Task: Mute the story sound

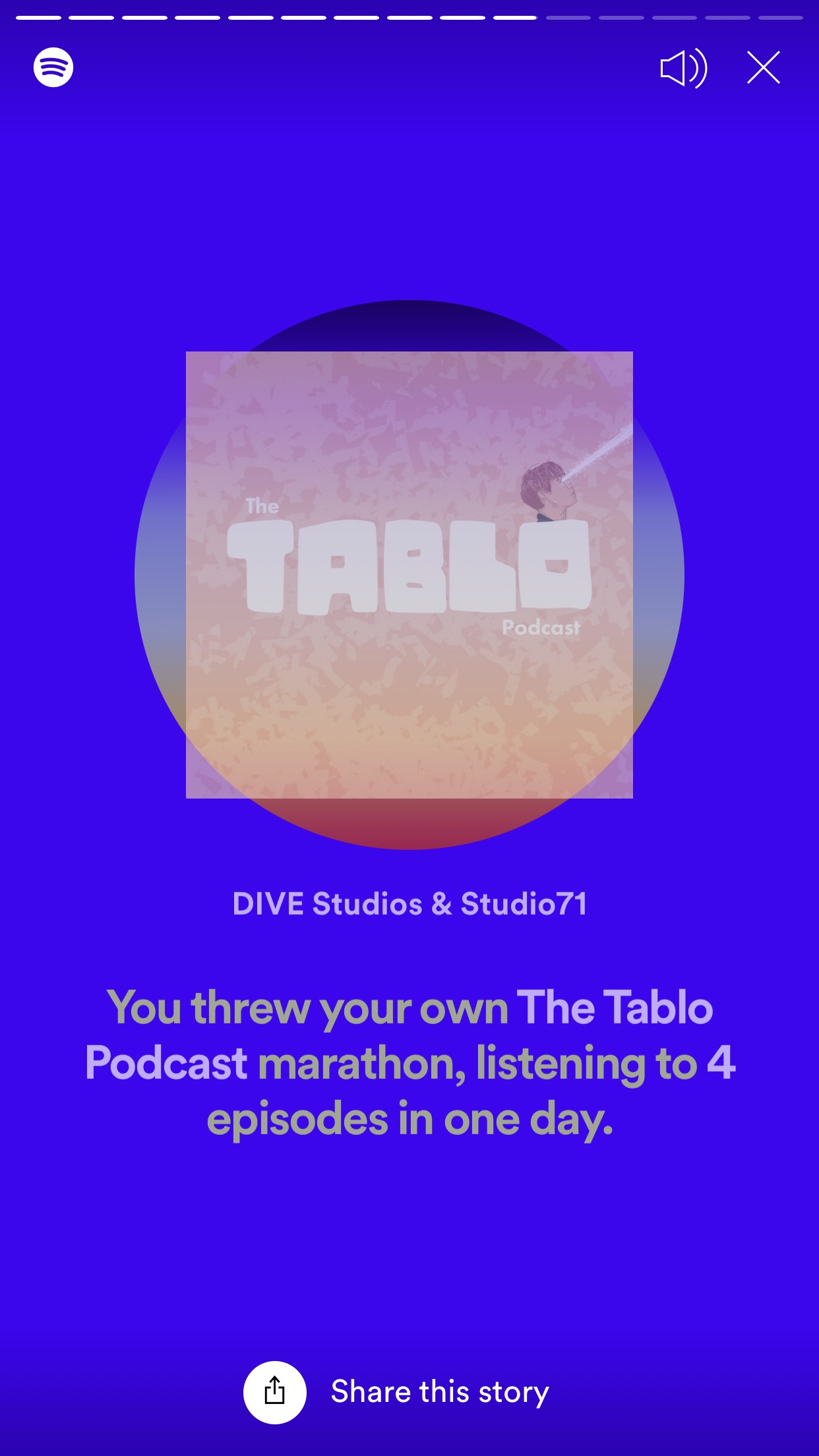Action: [683, 68]
